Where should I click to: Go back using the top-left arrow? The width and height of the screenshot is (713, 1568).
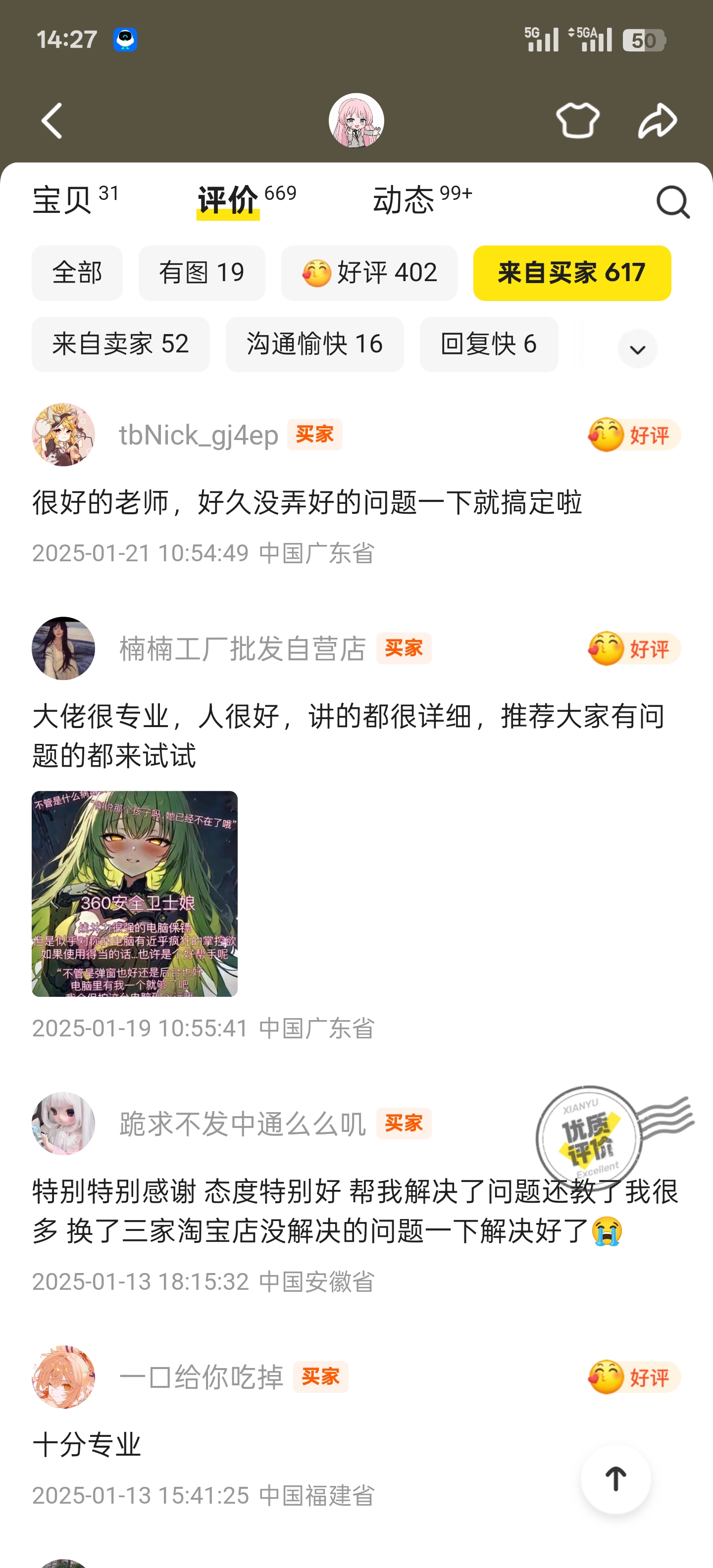click(x=52, y=121)
